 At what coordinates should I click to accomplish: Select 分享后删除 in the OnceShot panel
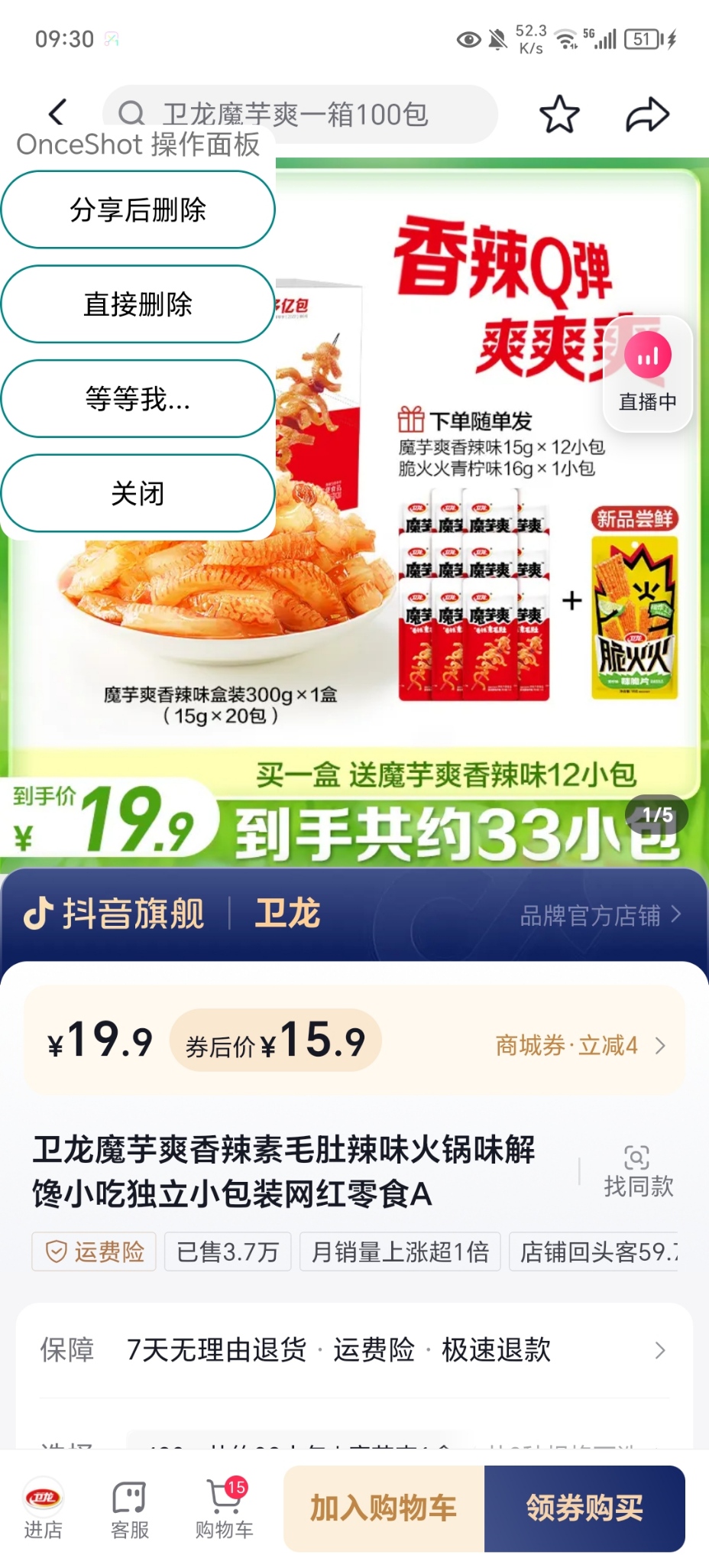138,209
